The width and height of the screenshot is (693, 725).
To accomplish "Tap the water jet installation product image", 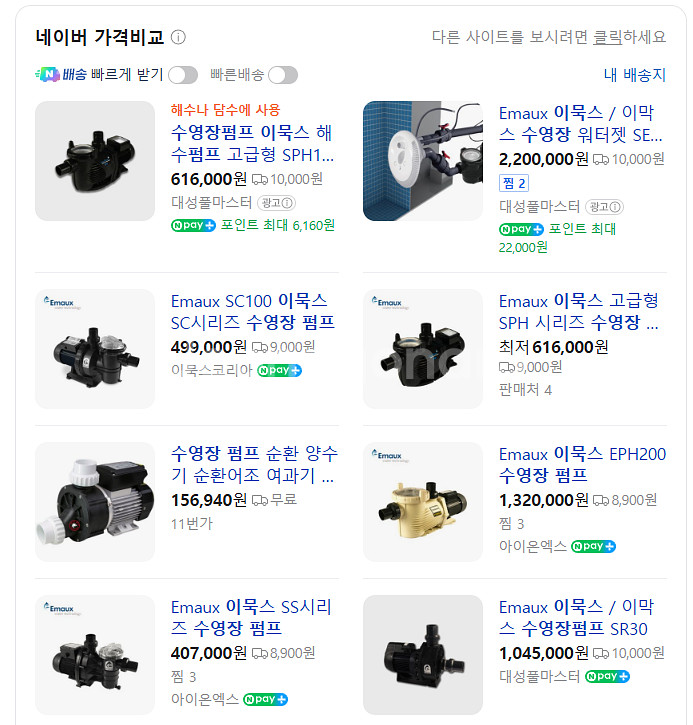I will point(423,161).
